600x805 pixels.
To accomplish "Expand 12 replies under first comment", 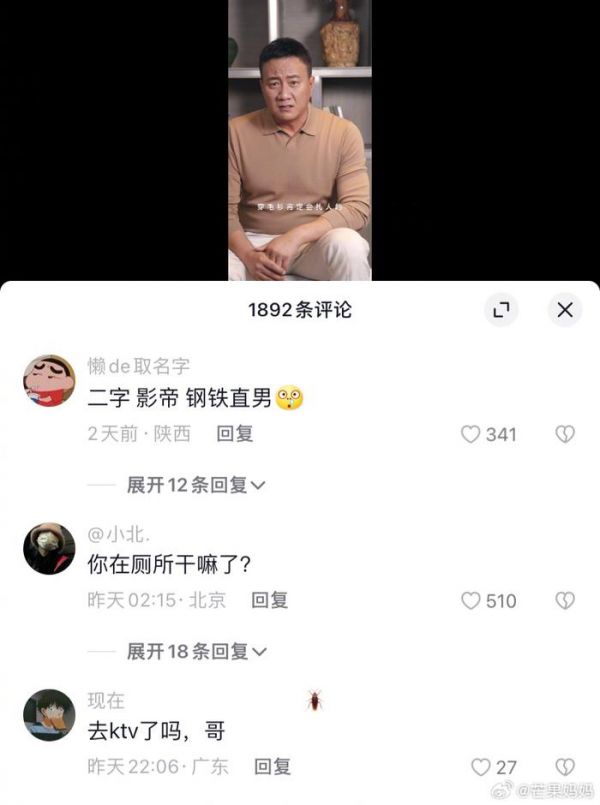I will tap(195, 485).
